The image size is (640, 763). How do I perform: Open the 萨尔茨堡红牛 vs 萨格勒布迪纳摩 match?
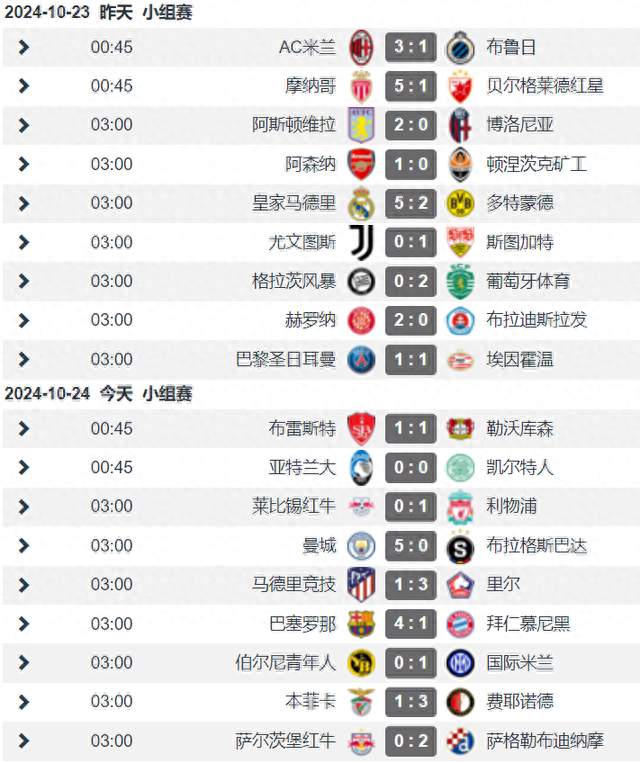click(24, 741)
